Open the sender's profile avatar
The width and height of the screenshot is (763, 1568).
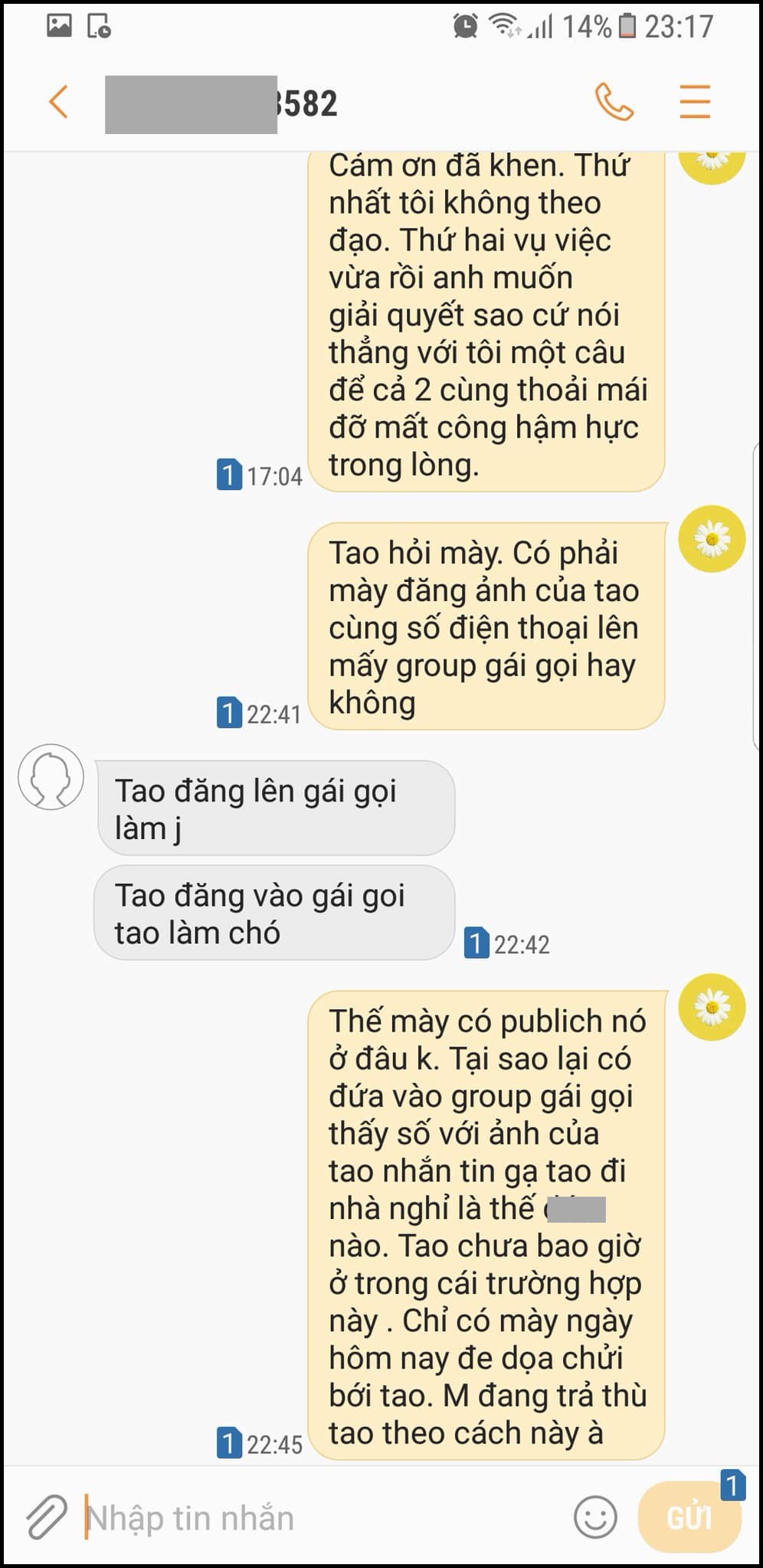pyautogui.click(x=51, y=777)
